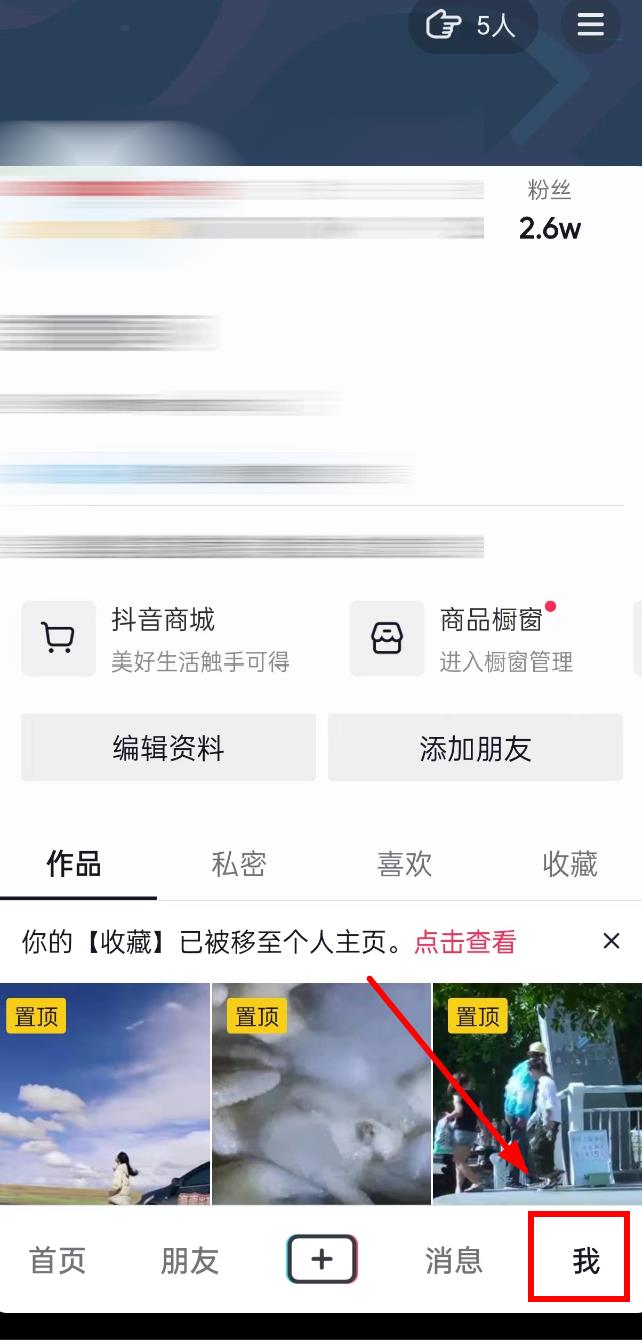Open the pinned video with street pedestrians
Screen dimensions: 642x1340
click(x=537, y=1093)
